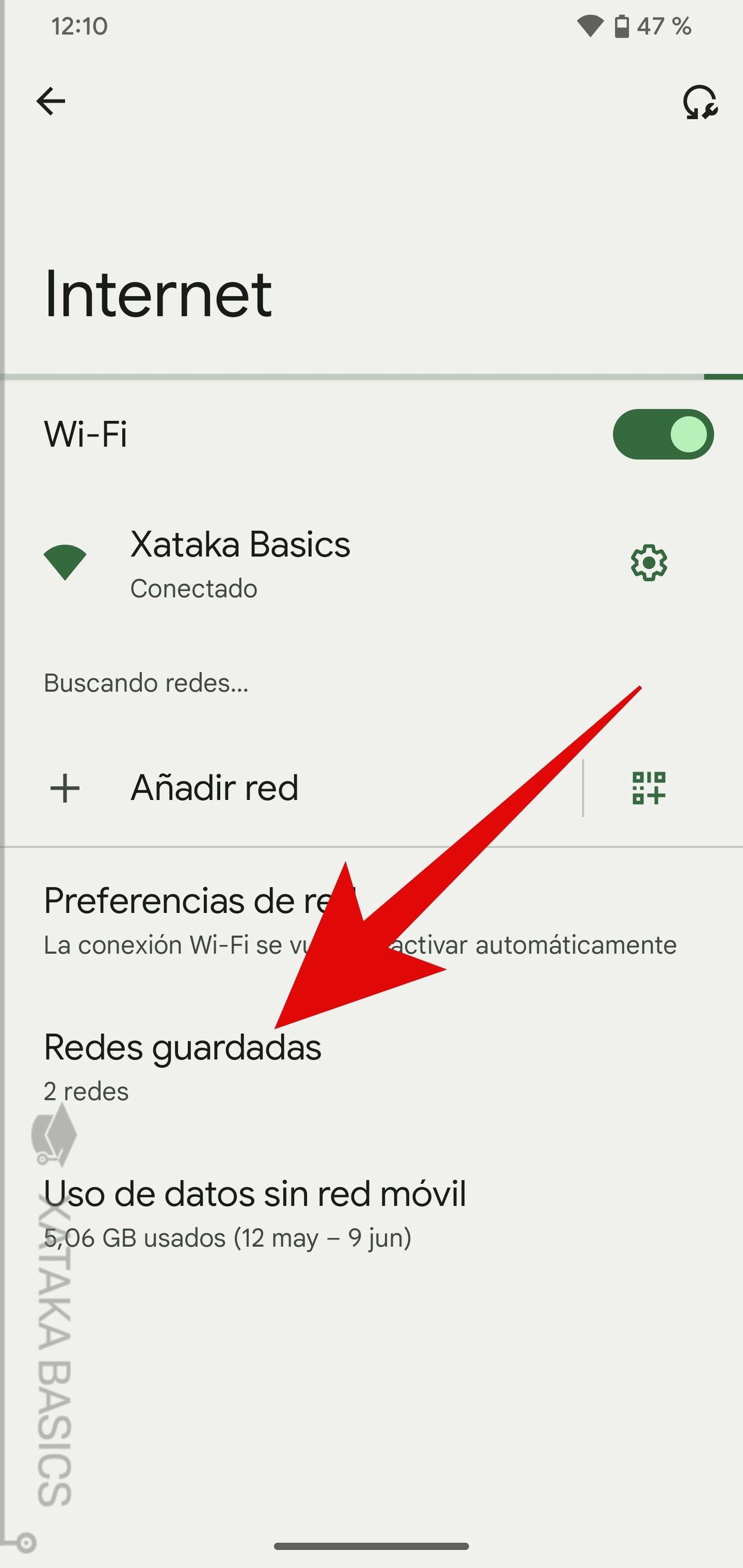View Uso de datos sin red móvil
The width and height of the screenshot is (743, 1568).
371,1212
